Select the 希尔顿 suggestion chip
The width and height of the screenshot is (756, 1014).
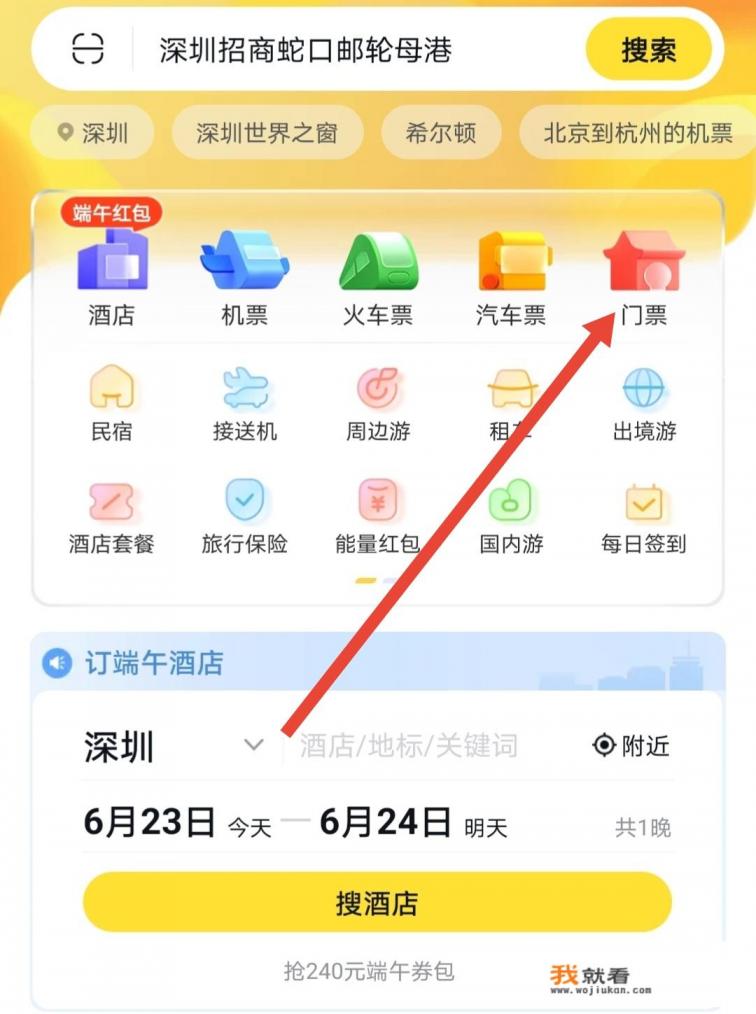click(x=441, y=133)
